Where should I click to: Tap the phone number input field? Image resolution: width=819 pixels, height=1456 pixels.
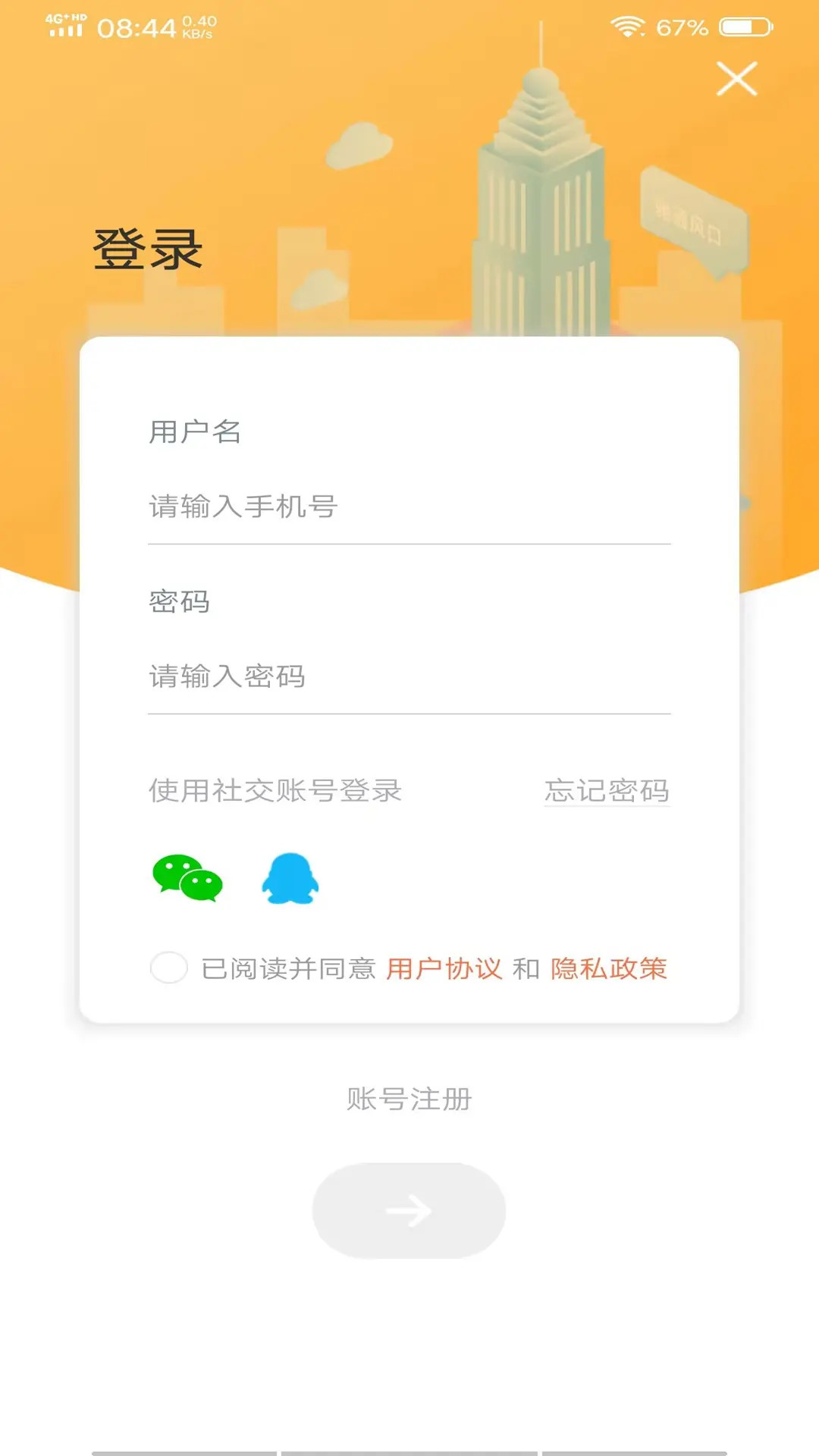click(409, 507)
